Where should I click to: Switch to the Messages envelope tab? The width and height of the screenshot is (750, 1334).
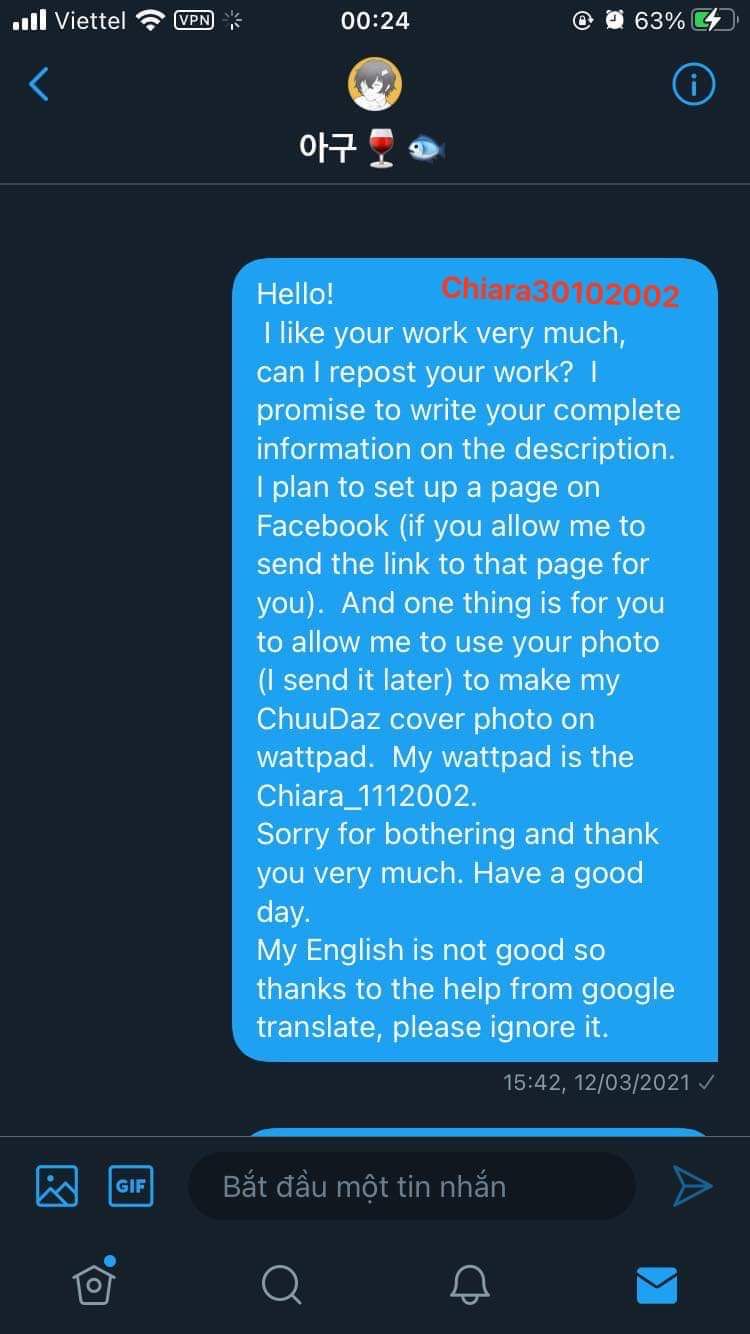click(x=657, y=1285)
